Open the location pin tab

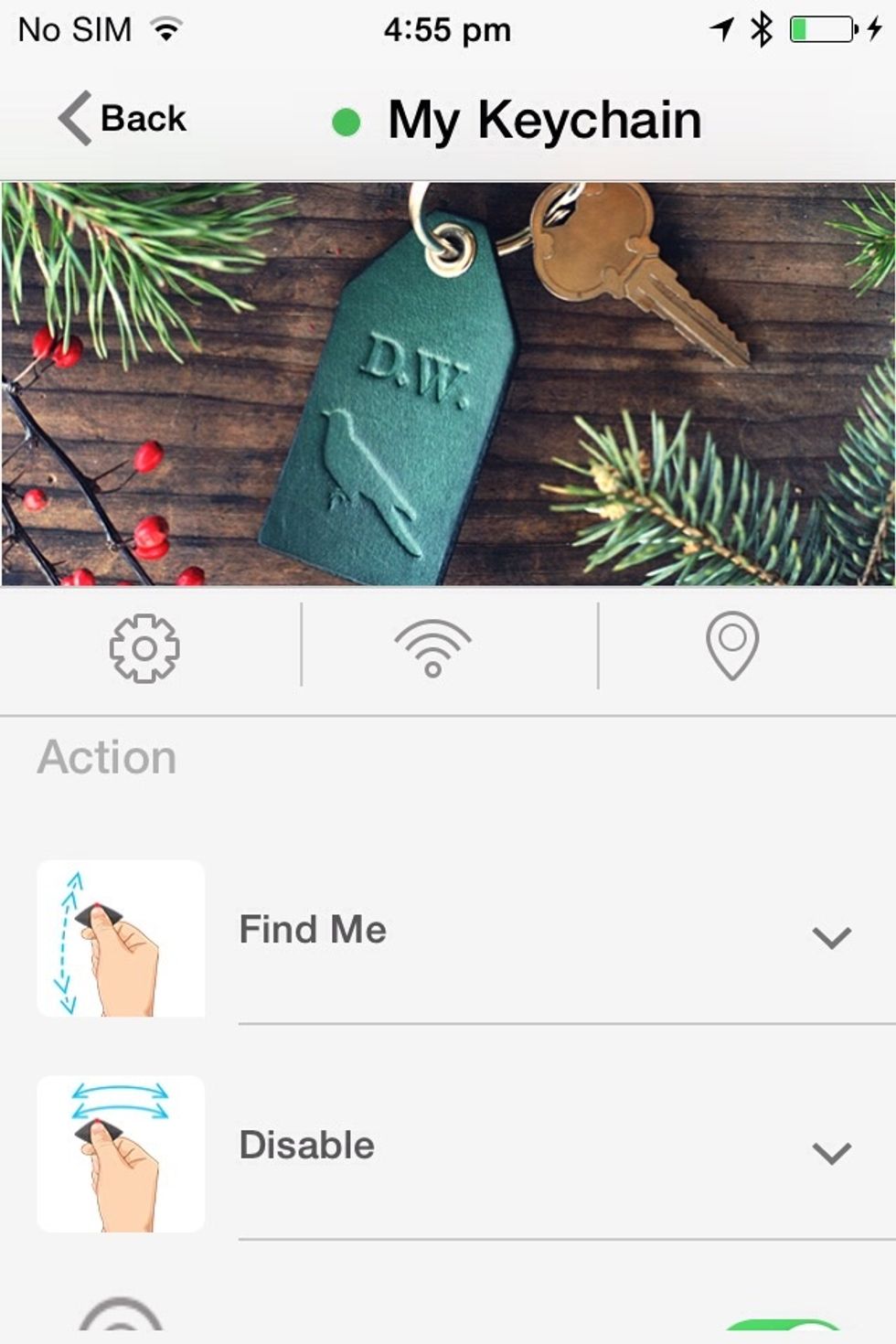click(732, 646)
